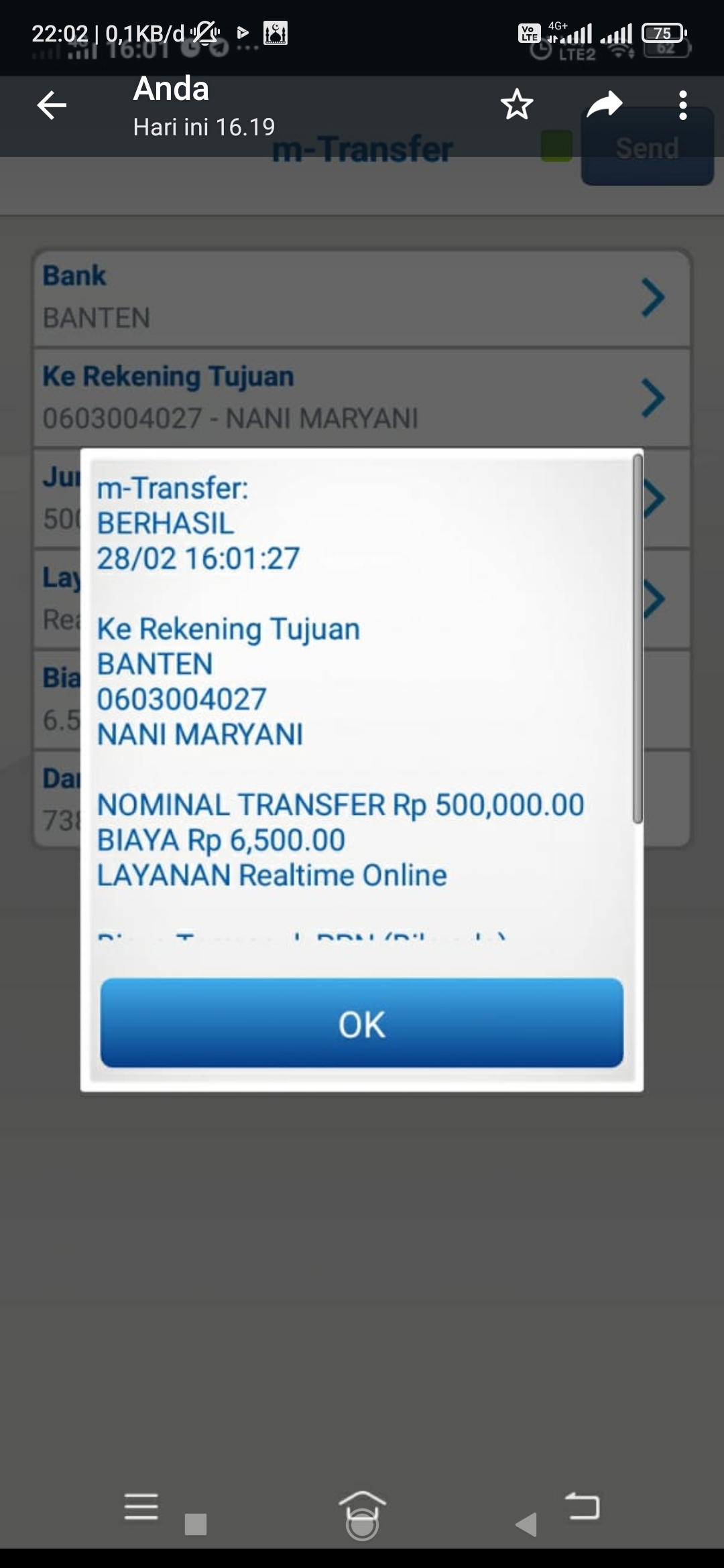
Task: Open the three-dot overflow menu
Action: (683, 105)
